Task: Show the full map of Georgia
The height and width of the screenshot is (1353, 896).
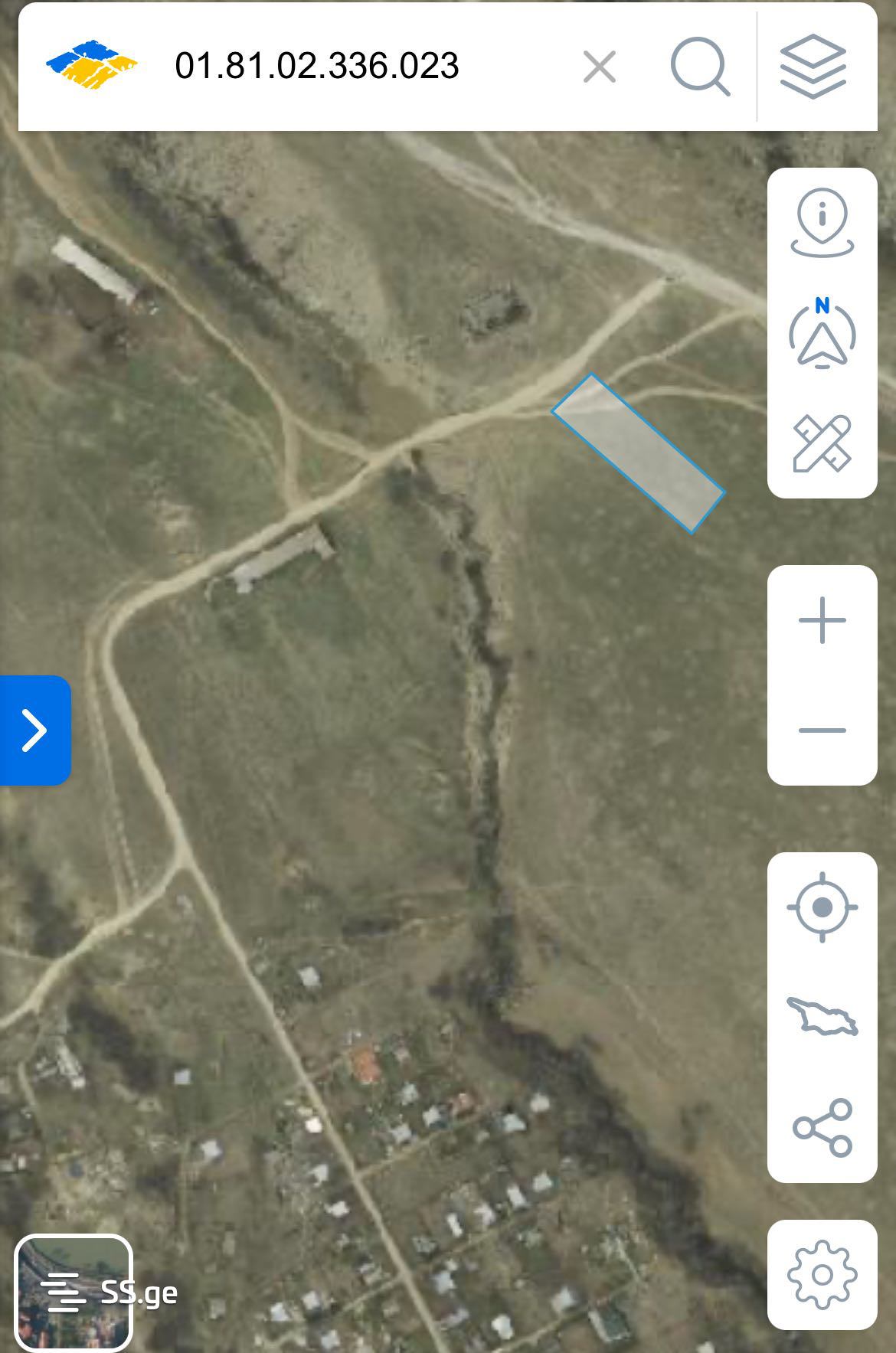Action: 822,1017
